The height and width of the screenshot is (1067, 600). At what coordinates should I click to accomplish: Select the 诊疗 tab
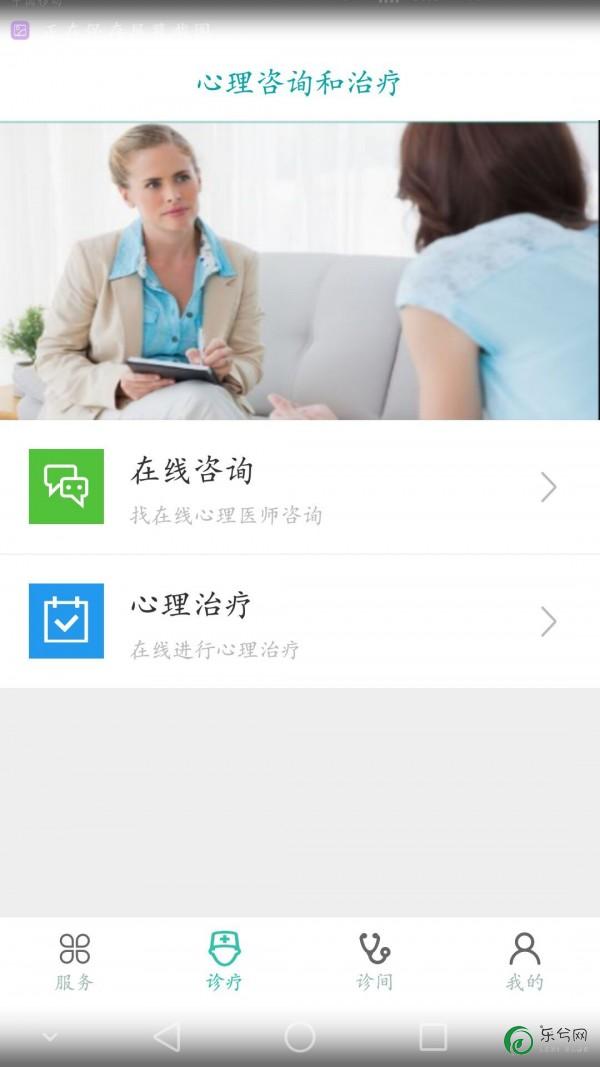coord(225,961)
